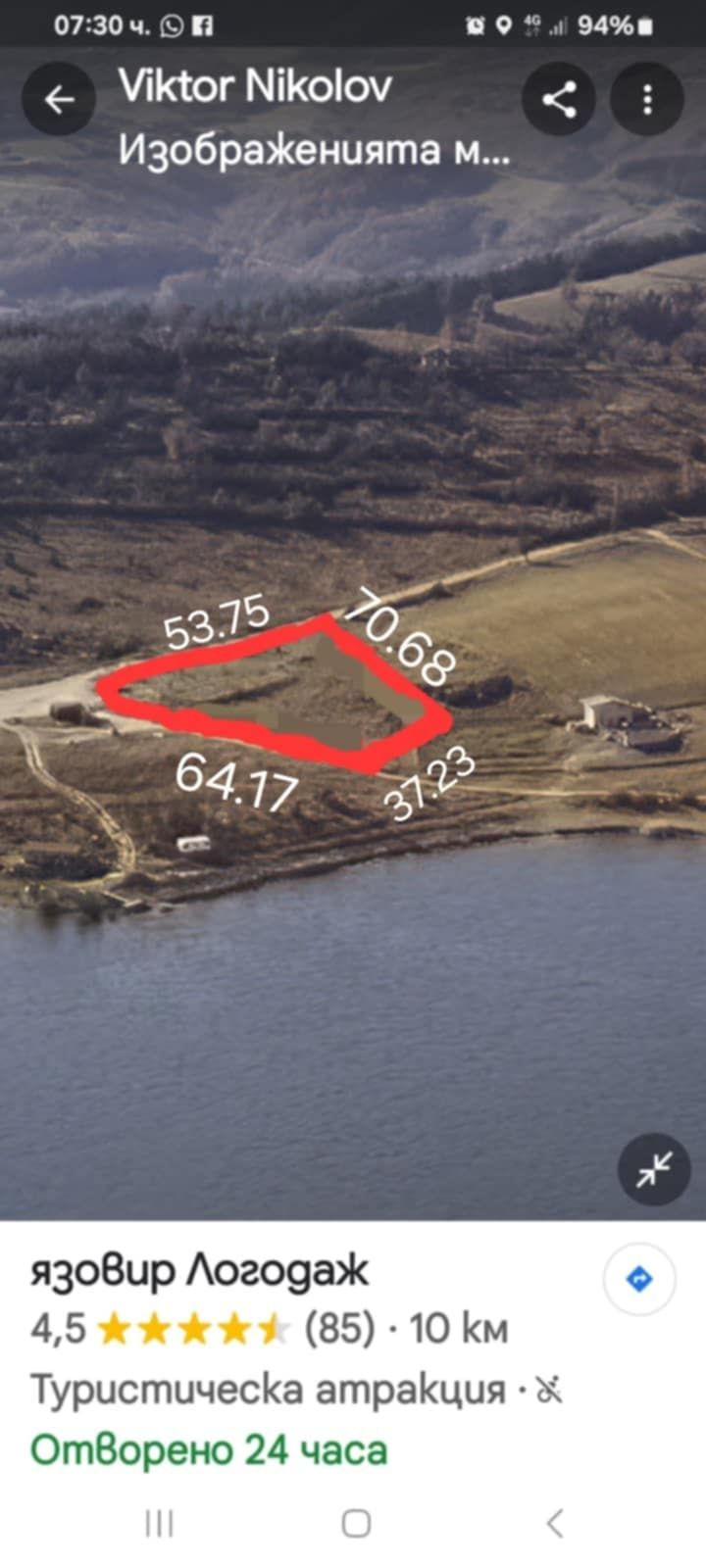
Task: Open Viktor Nikolov's contributor profile
Action: 255,86
